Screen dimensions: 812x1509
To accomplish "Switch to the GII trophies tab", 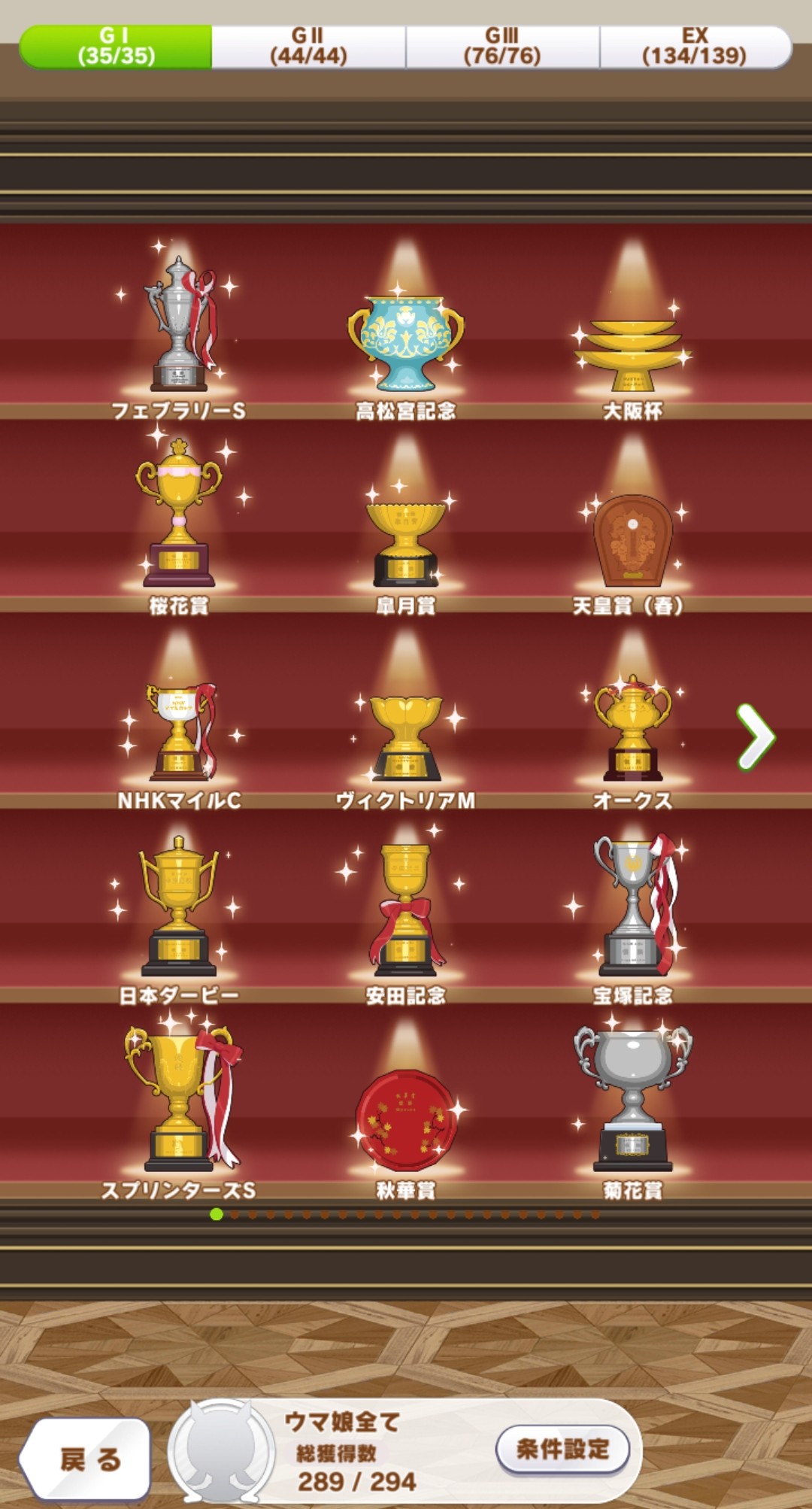I will tap(308, 47).
